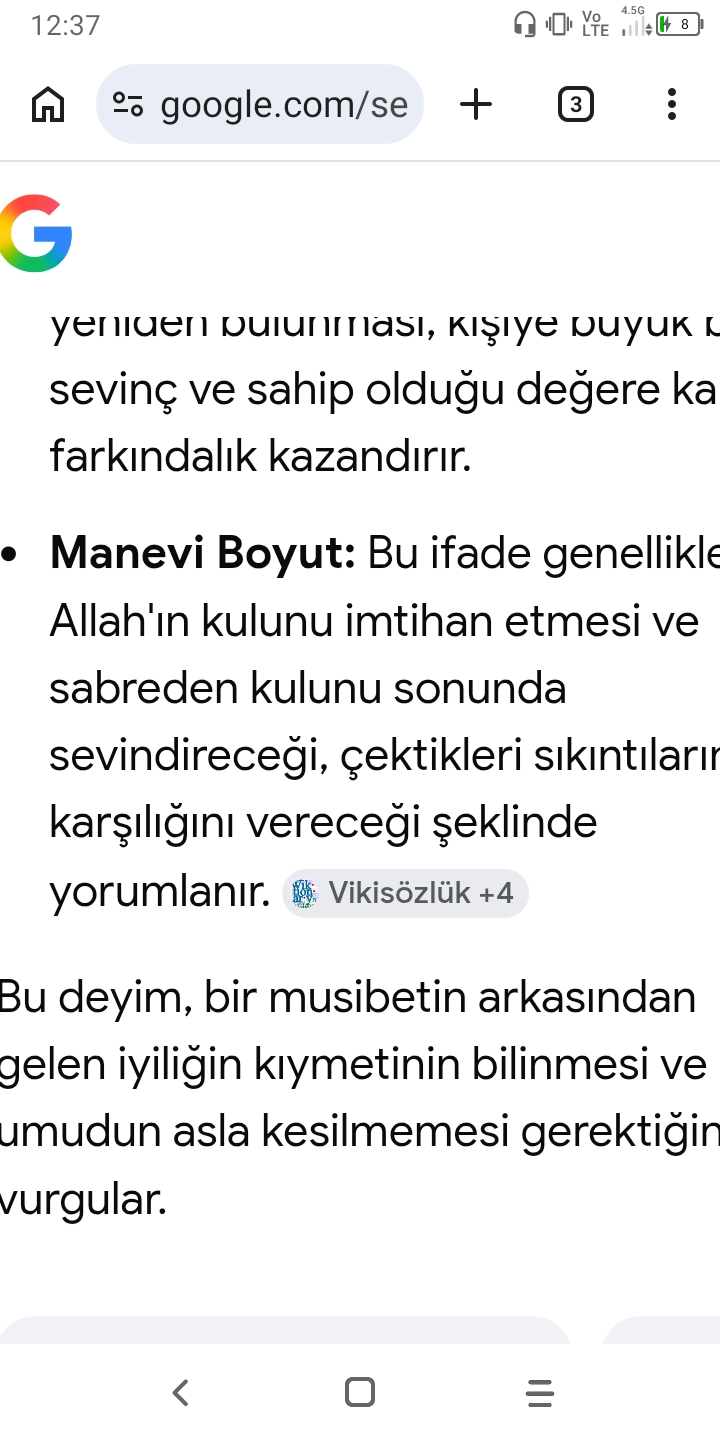Open Chrome's three-dot overflow menu
Viewport: 720px width, 1440px height.
(671, 104)
